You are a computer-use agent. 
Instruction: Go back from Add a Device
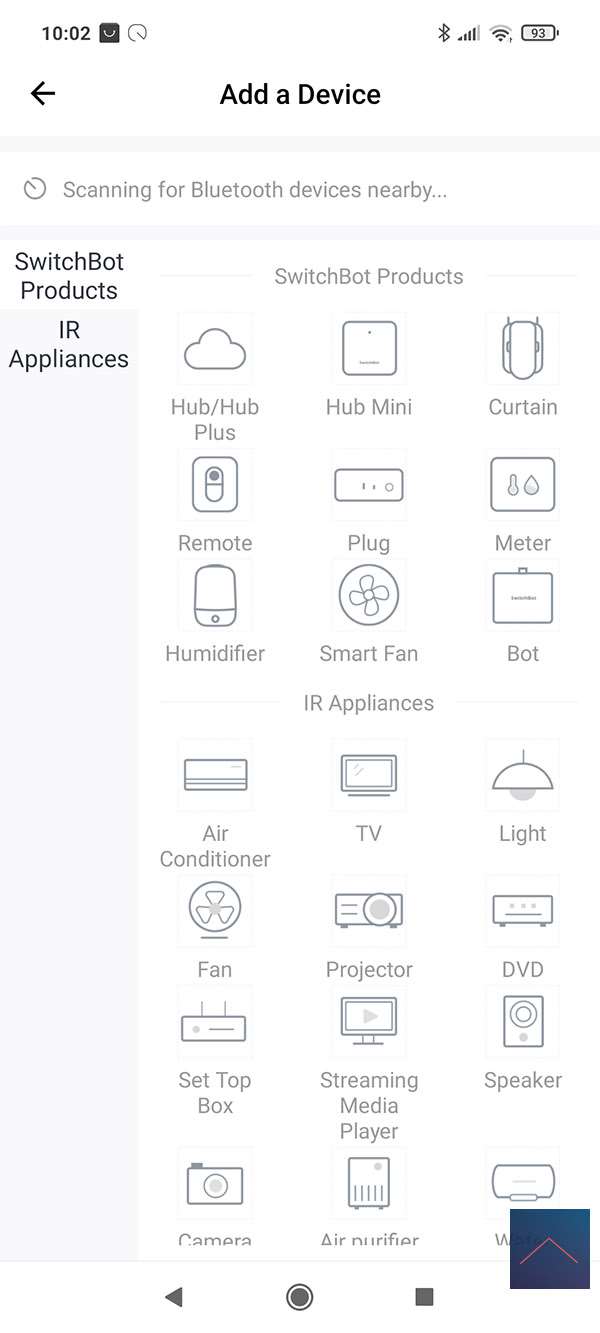pyautogui.click(x=43, y=94)
